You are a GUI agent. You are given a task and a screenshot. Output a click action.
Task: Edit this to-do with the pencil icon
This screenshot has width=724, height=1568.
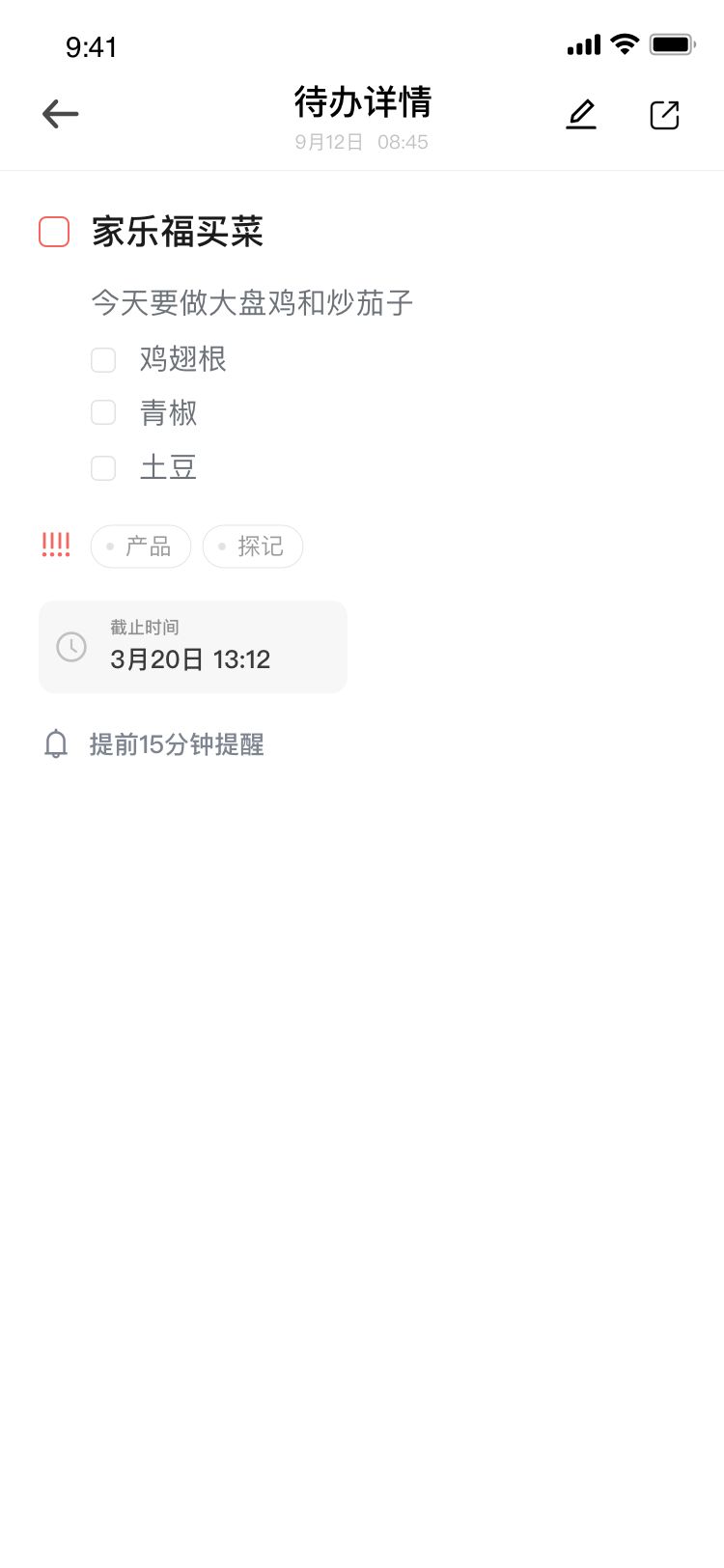[x=581, y=115]
